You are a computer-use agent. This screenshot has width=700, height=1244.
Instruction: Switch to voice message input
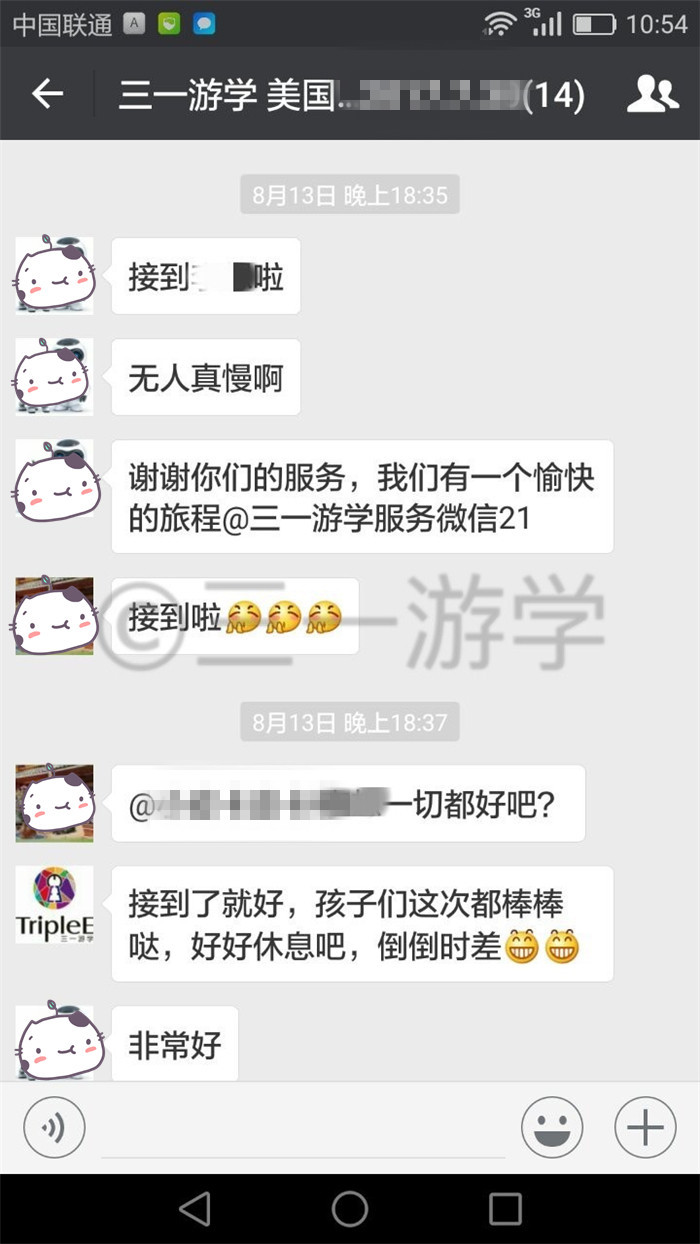click(54, 1128)
